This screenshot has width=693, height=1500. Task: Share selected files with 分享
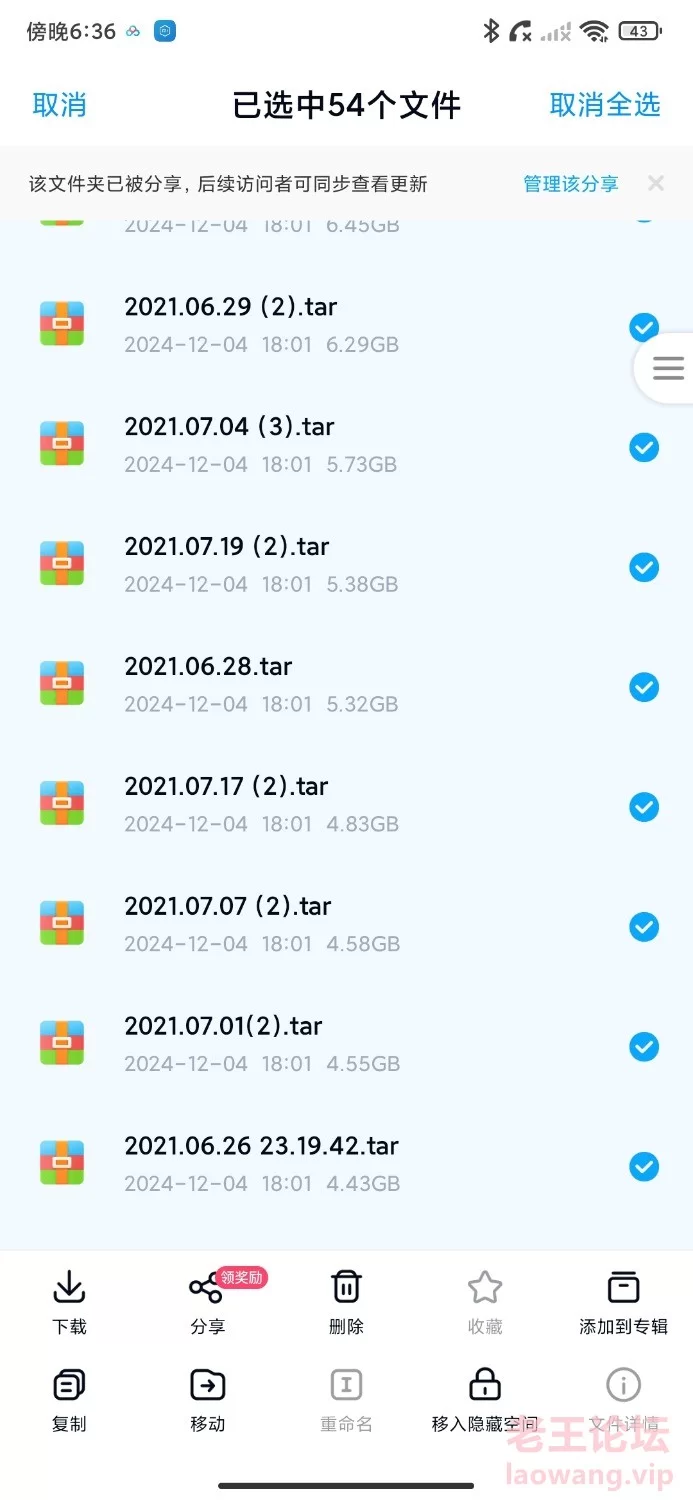coord(207,1302)
